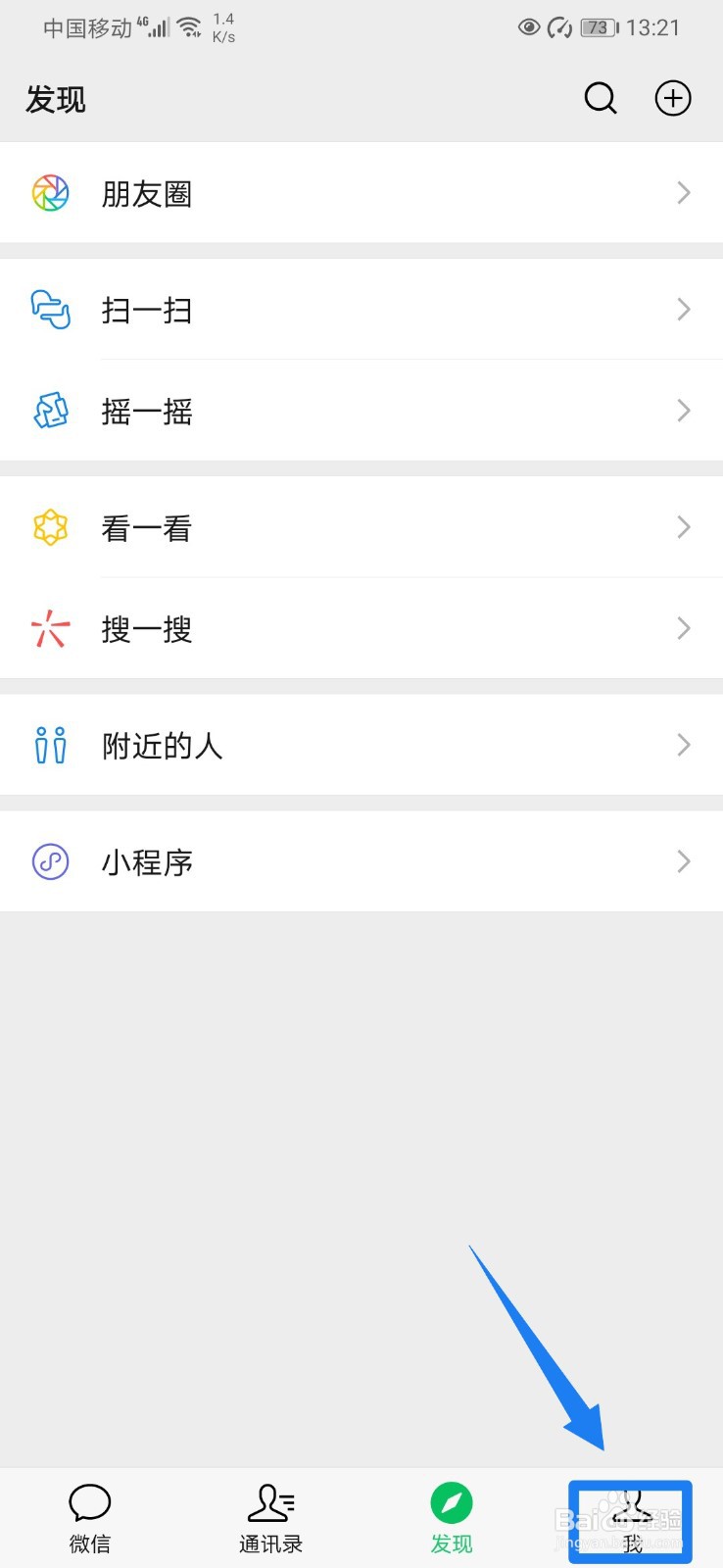The height and width of the screenshot is (1568, 723).
Task: Open the 朋友圈 (Moments) colorful camera icon
Action: click(50, 193)
